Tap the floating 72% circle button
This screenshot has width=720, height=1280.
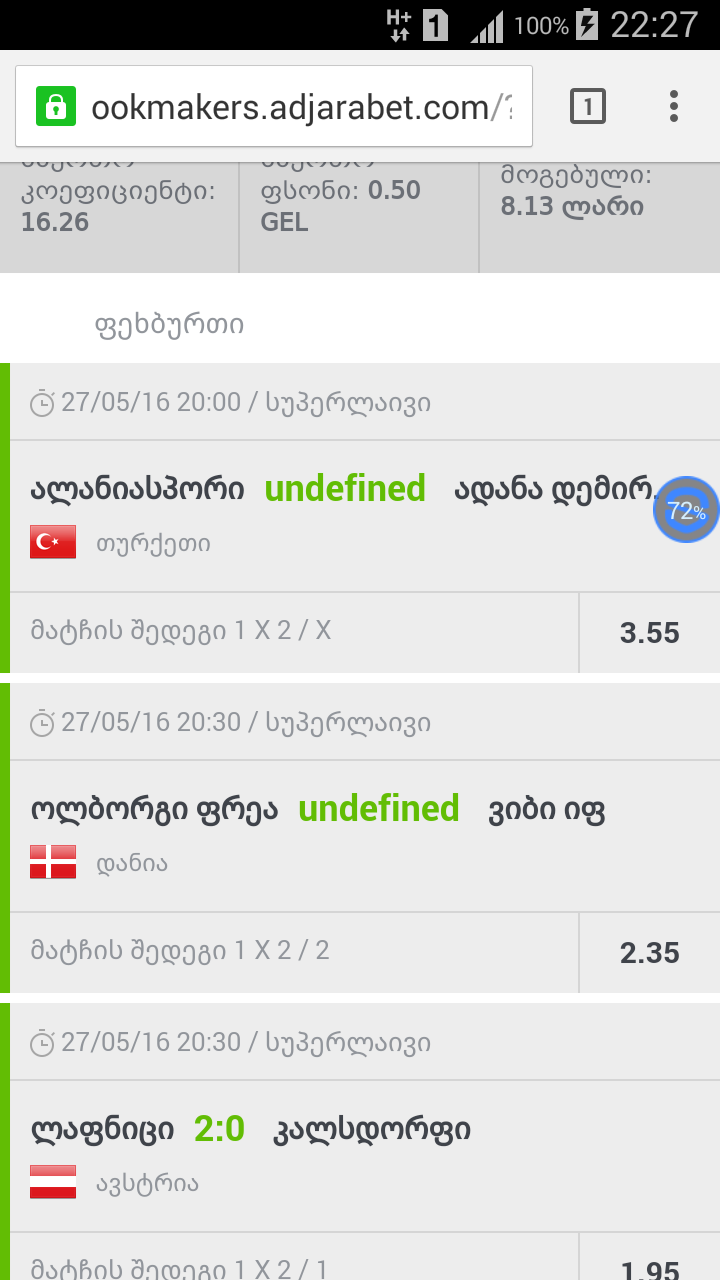[x=686, y=510]
